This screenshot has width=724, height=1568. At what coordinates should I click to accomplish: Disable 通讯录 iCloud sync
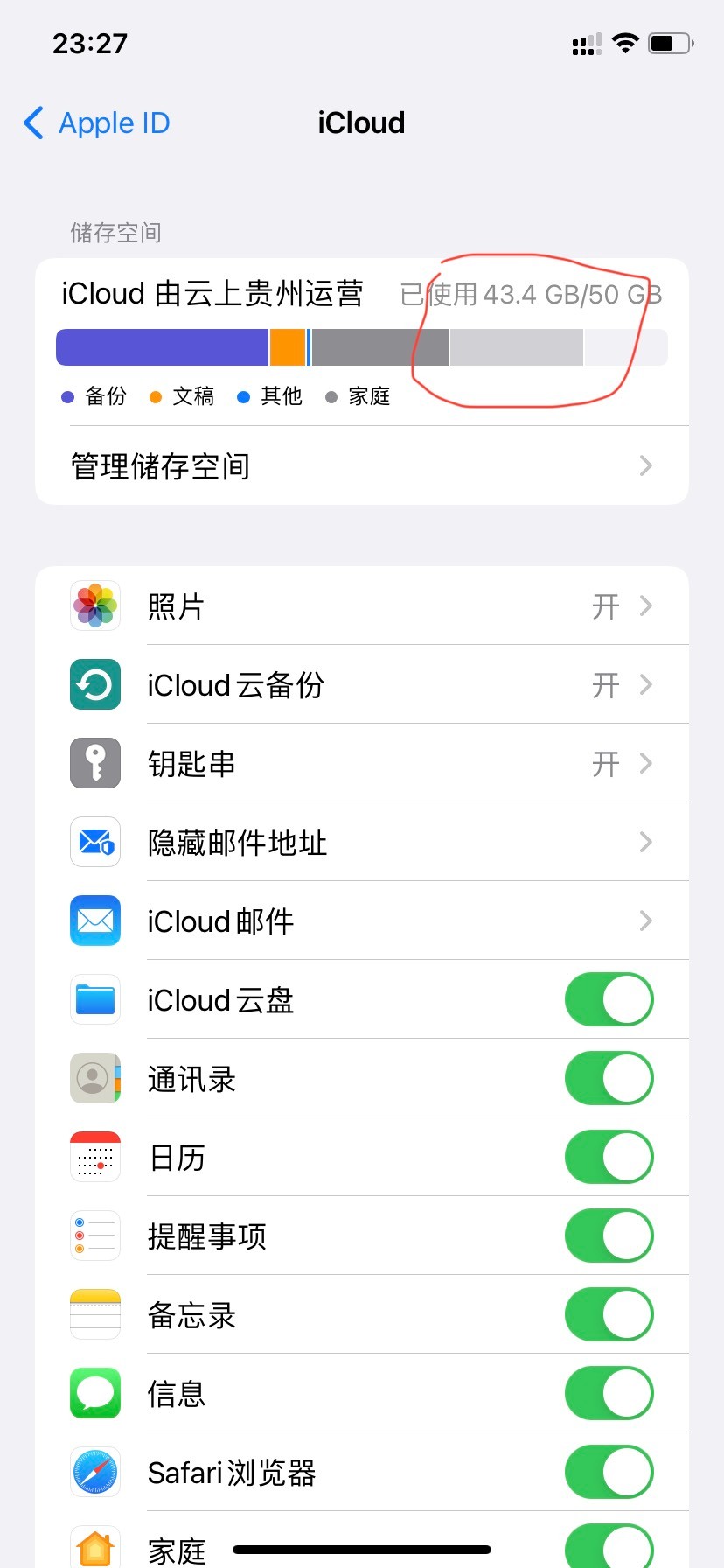click(609, 1078)
